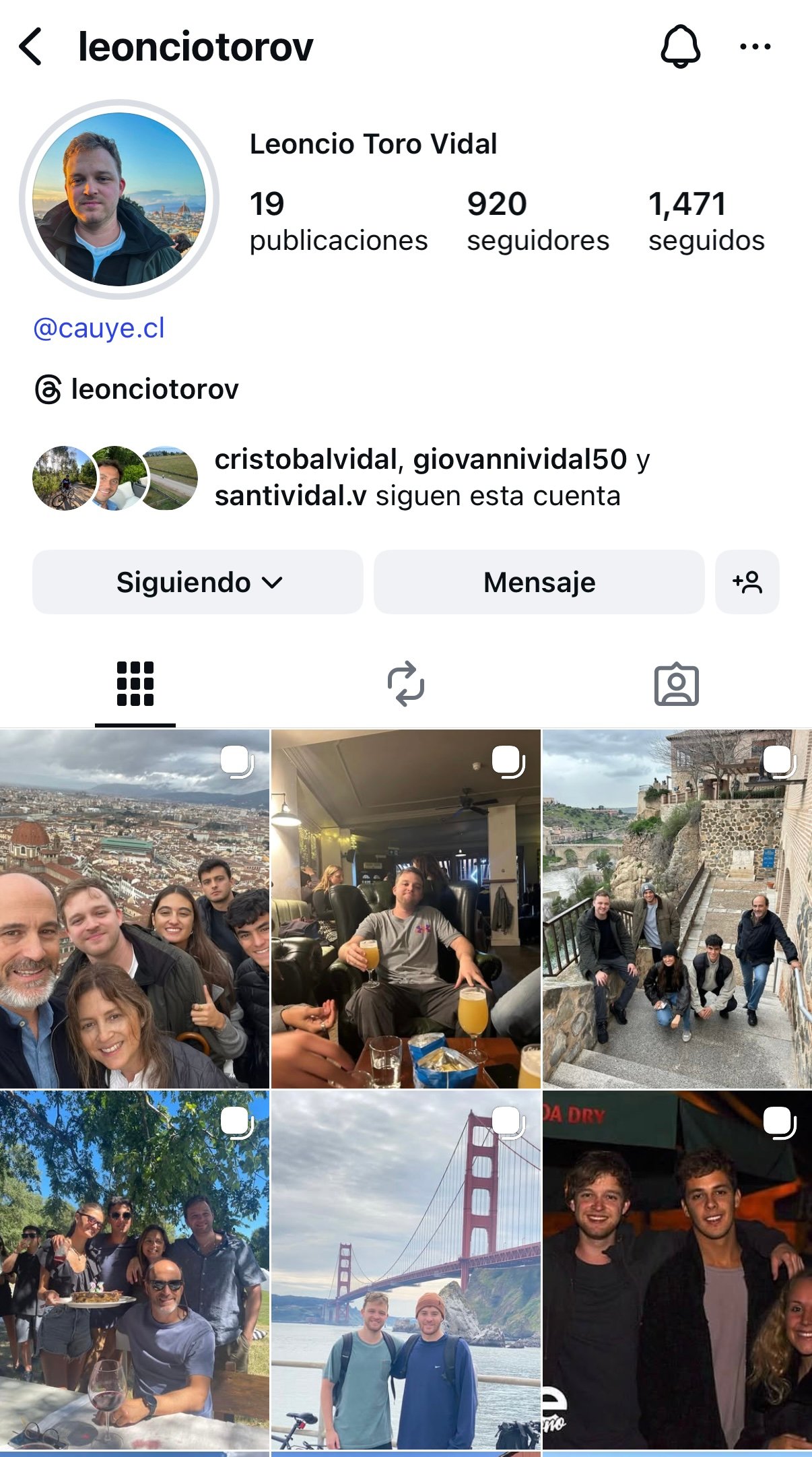Follow the @cauye.cl mention link
This screenshot has height=1457, width=812.
[99, 328]
